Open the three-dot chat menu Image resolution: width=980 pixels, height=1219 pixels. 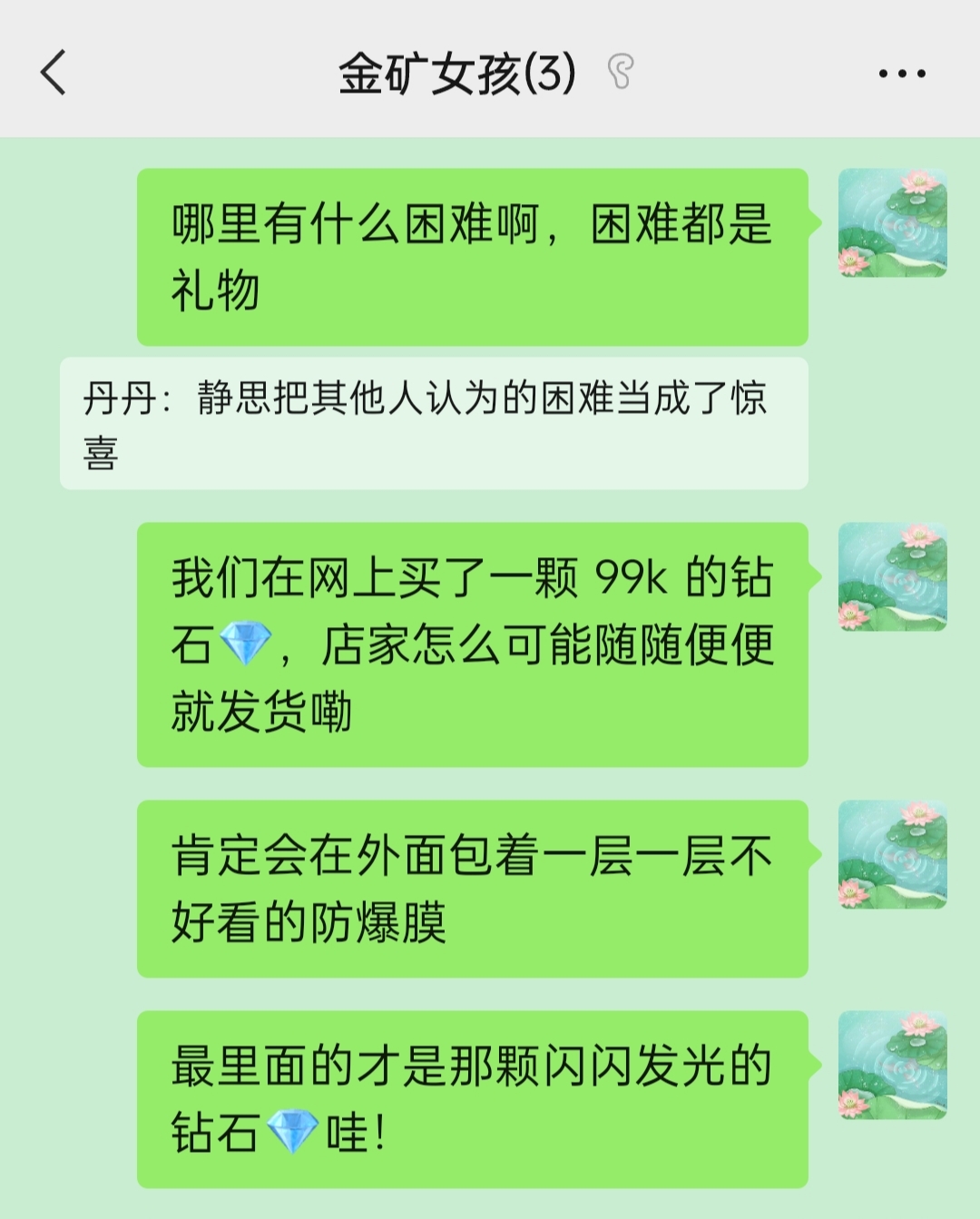(x=902, y=74)
